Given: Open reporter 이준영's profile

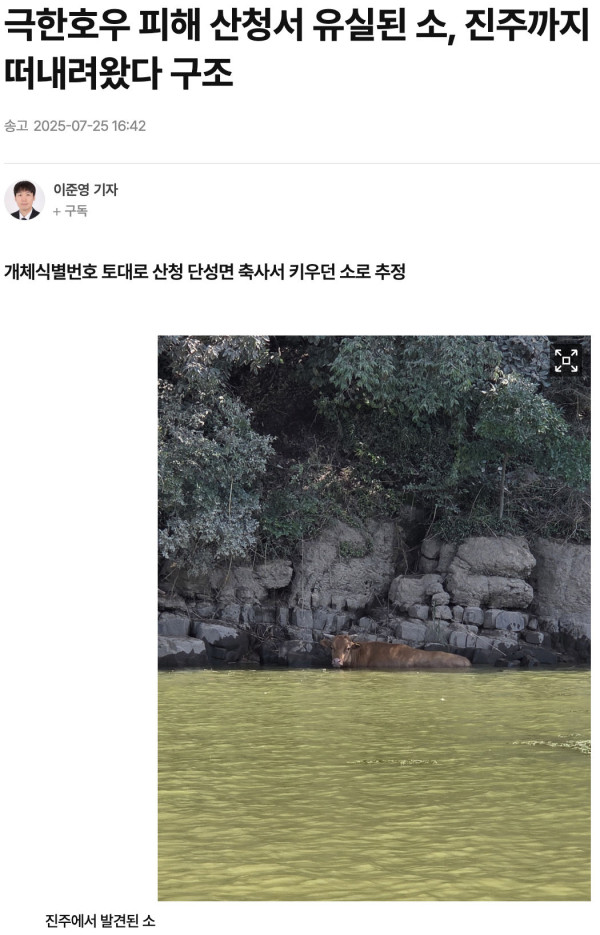Looking at the screenshot, I should (85, 190).
